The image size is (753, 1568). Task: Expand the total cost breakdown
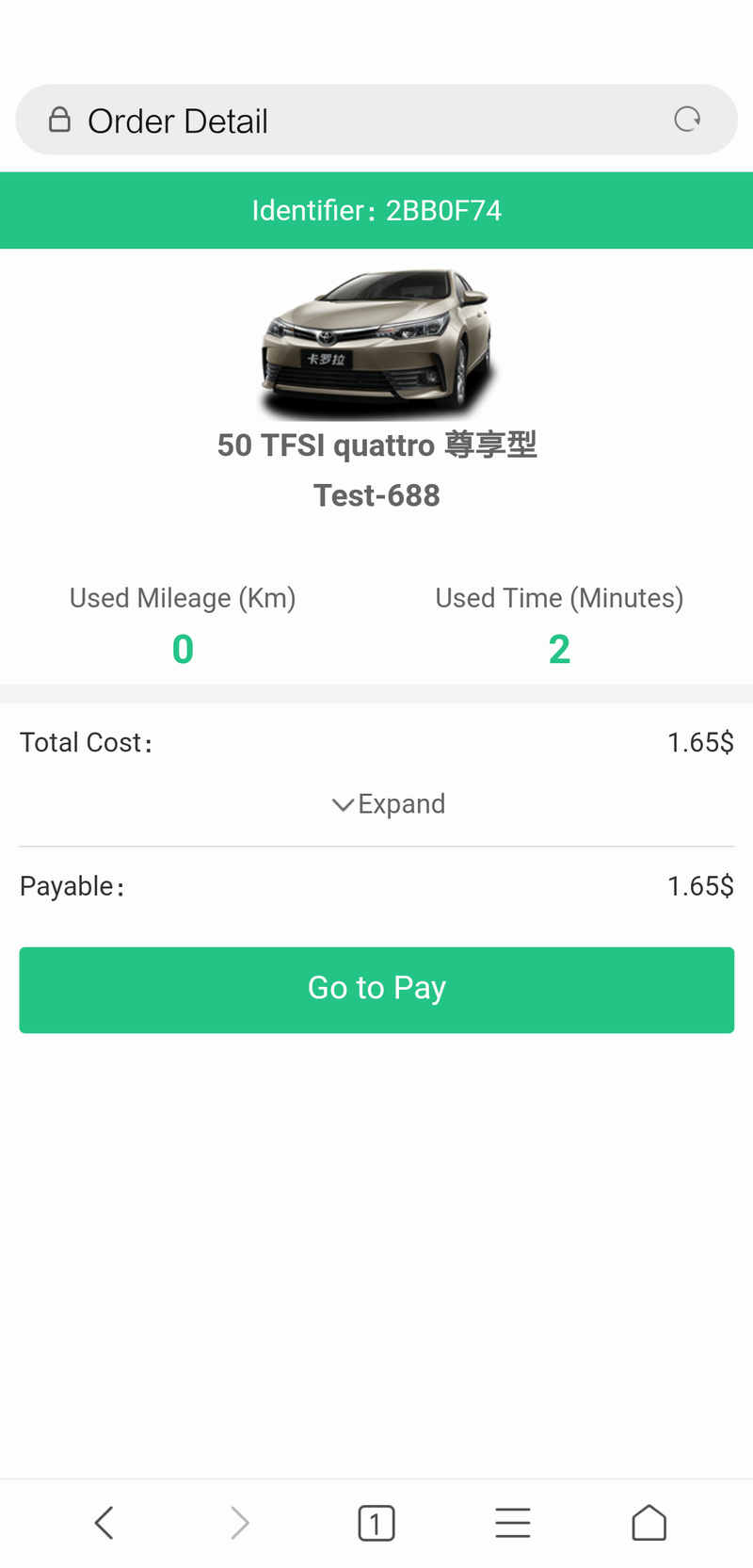[x=388, y=804]
